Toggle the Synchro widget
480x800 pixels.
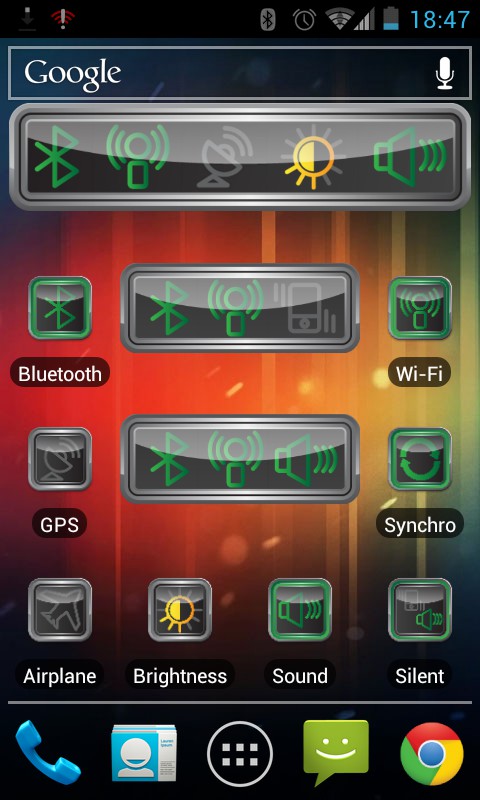point(420,459)
